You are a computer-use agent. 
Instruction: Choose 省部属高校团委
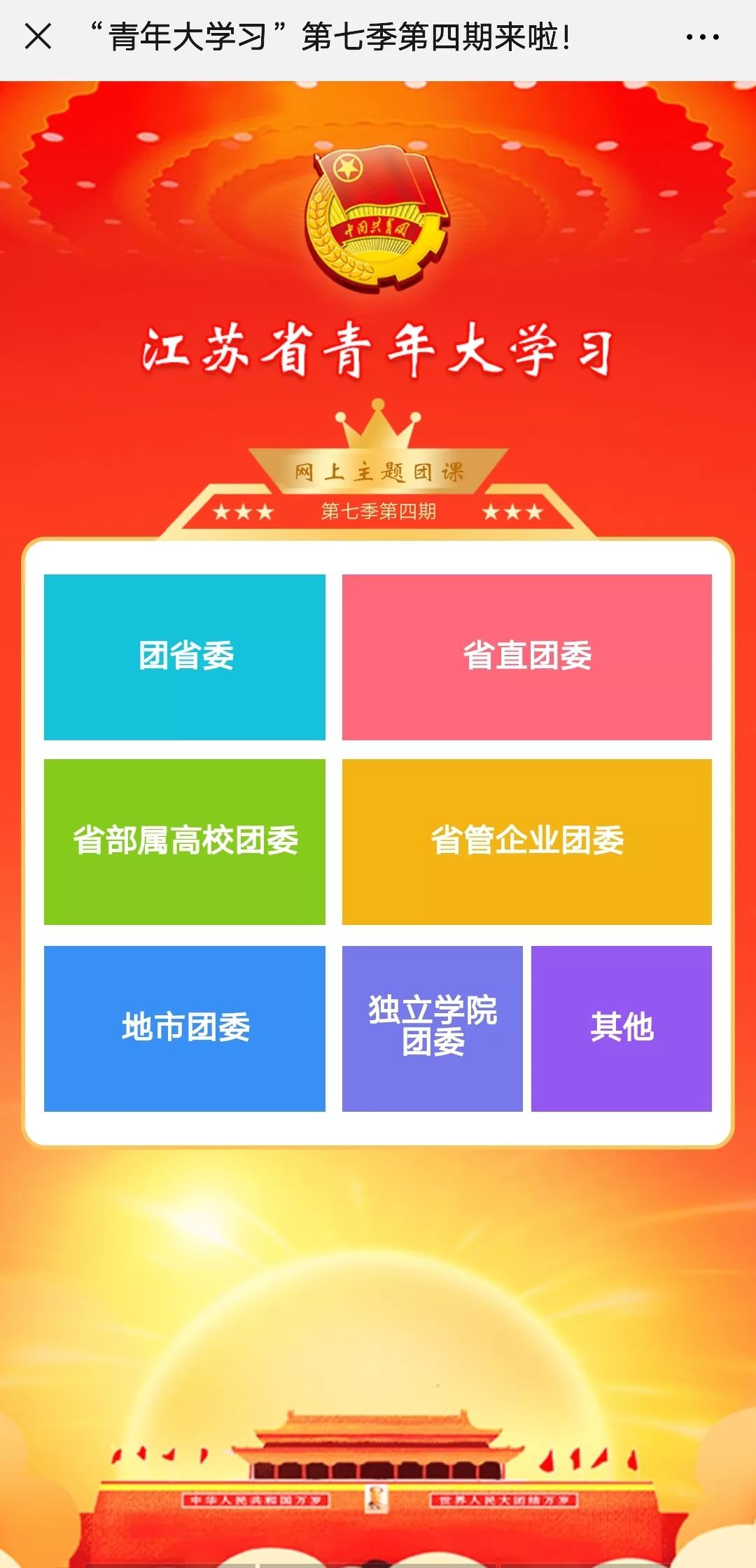point(185,841)
